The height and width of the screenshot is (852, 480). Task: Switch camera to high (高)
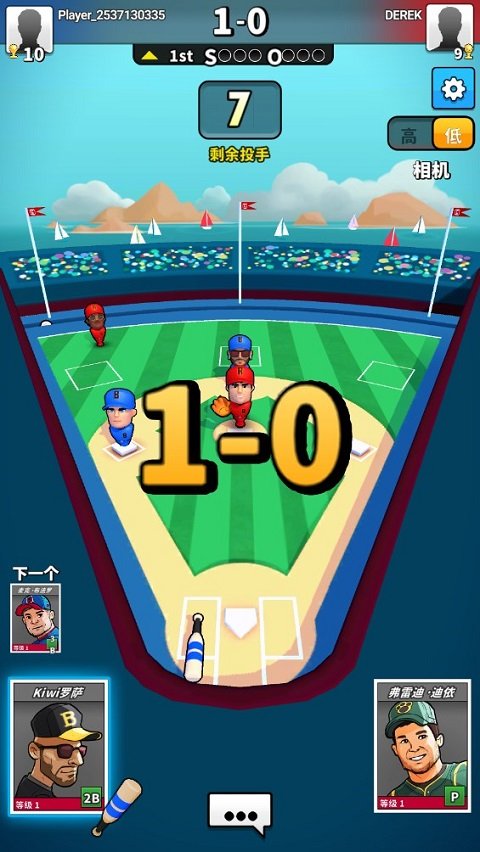click(410, 134)
